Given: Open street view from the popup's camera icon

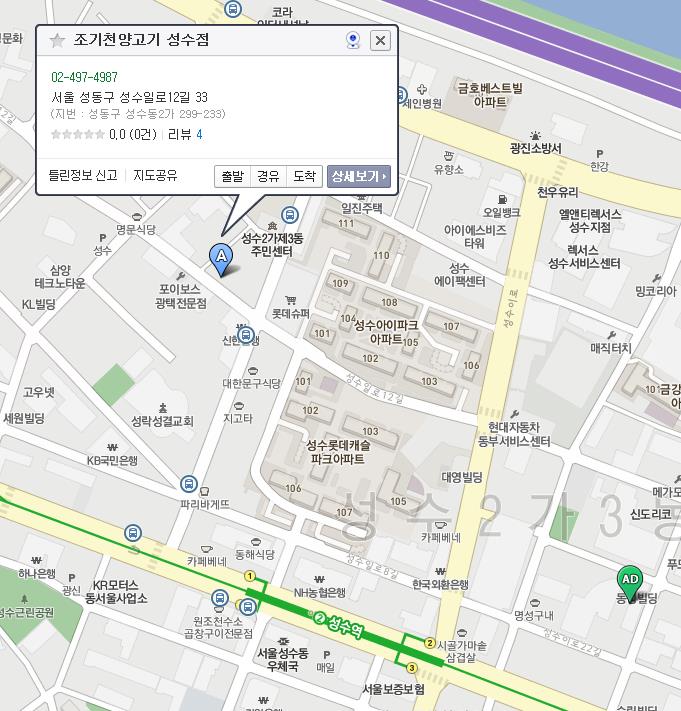Looking at the screenshot, I should 352,40.
